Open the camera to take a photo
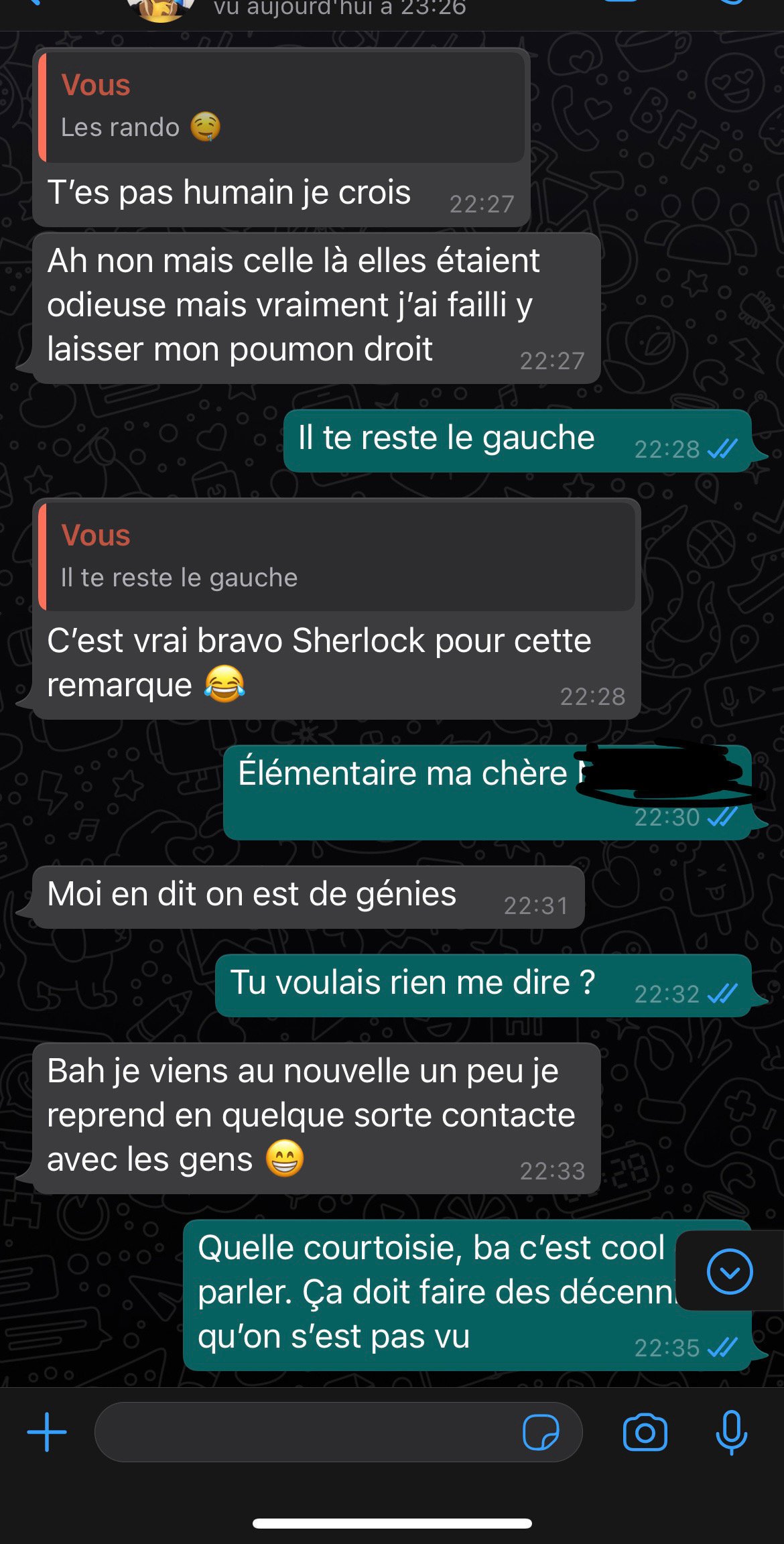The width and height of the screenshot is (784, 1544). [645, 1432]
